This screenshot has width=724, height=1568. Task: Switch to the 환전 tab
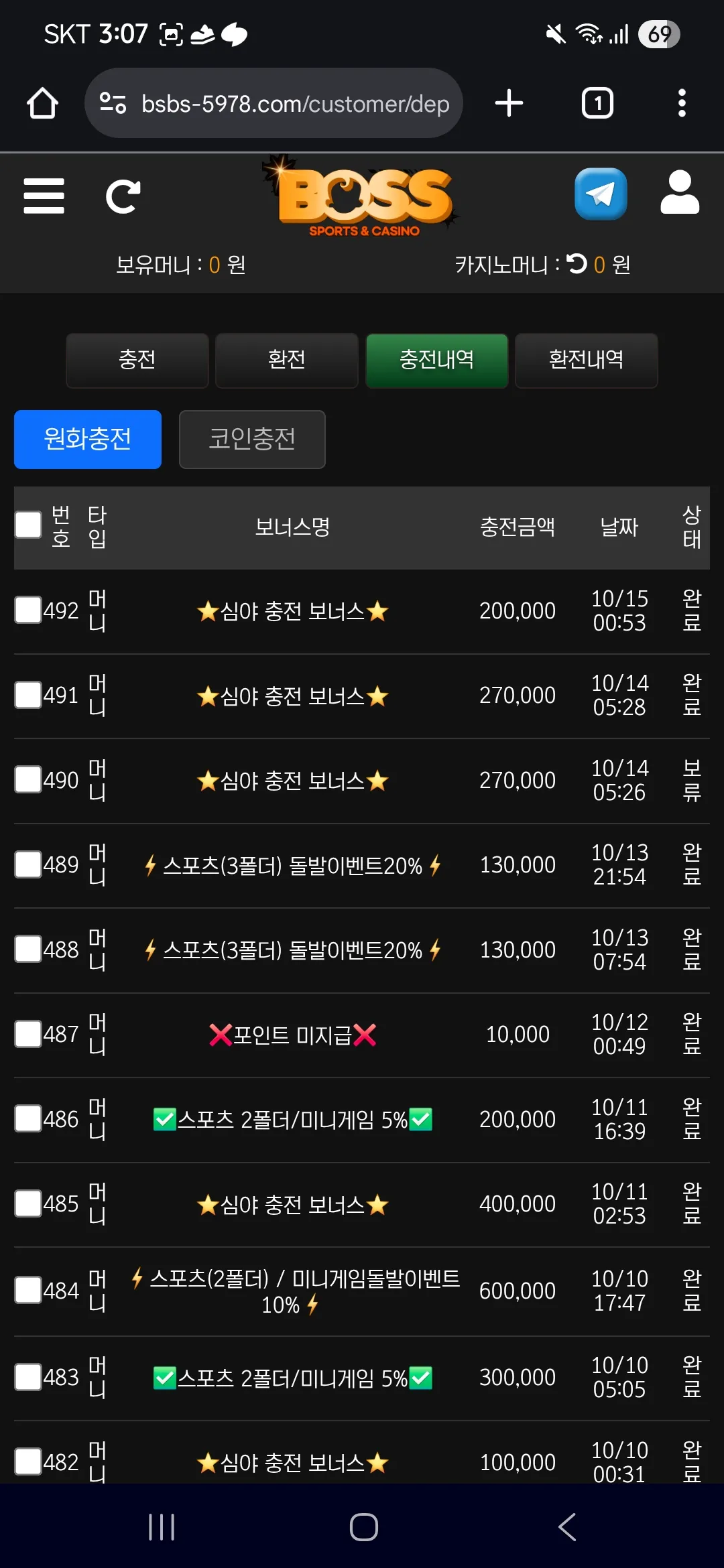[x=287, y=361]
